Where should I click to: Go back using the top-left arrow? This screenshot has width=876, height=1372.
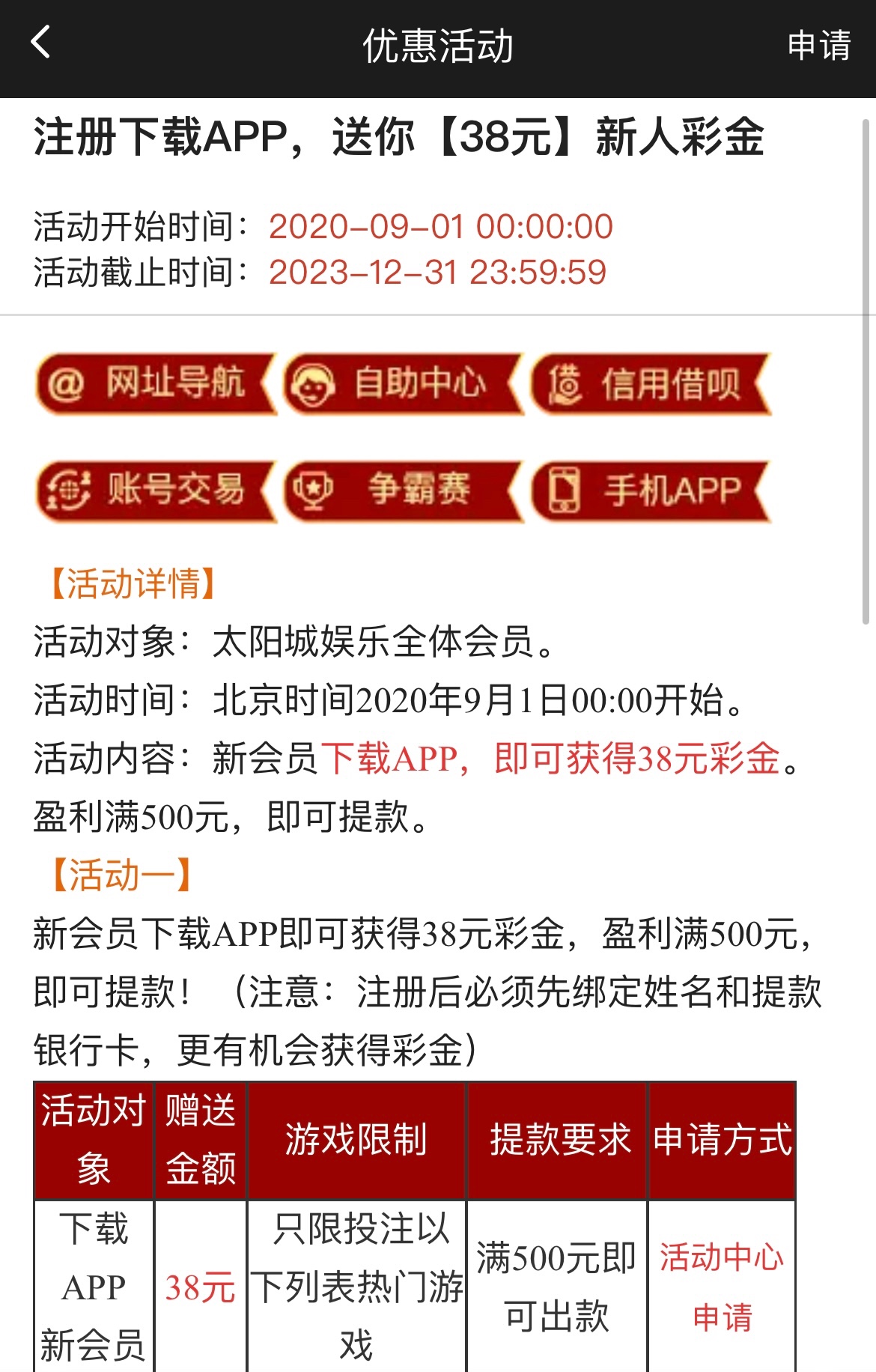[x=41, y=43]
